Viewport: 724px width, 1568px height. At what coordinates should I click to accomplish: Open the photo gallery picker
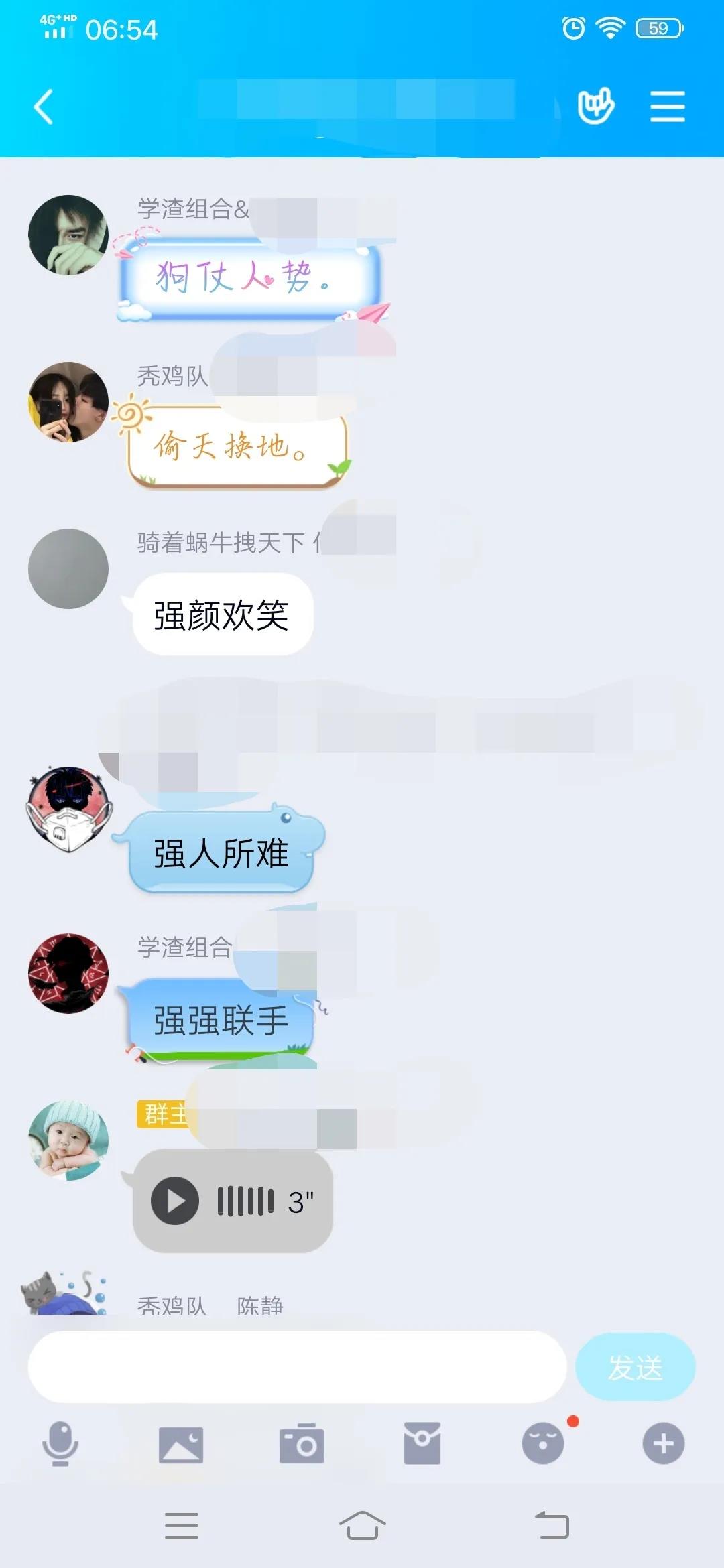pos(181,1444)
